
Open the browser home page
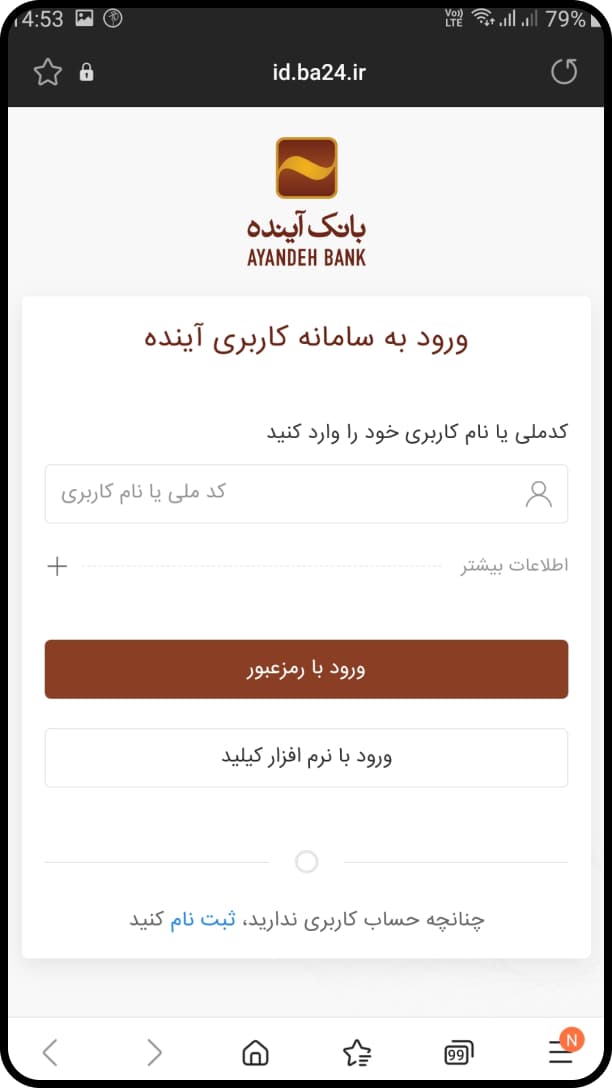pyautogui.click(x=256, y=1052)
